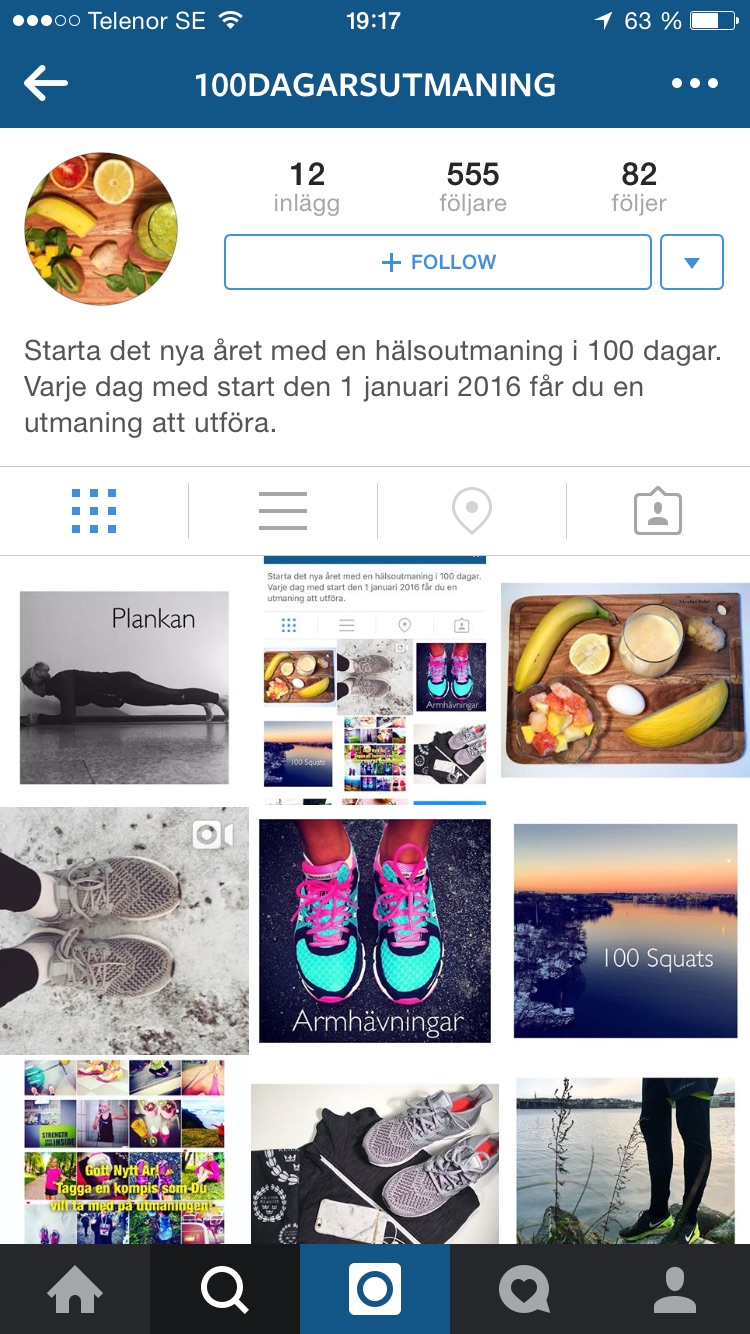Image resolution: width=750 pixels, height=1334 pixels.
Task: Open the photo map tab
Action: [x=471, y=511]
